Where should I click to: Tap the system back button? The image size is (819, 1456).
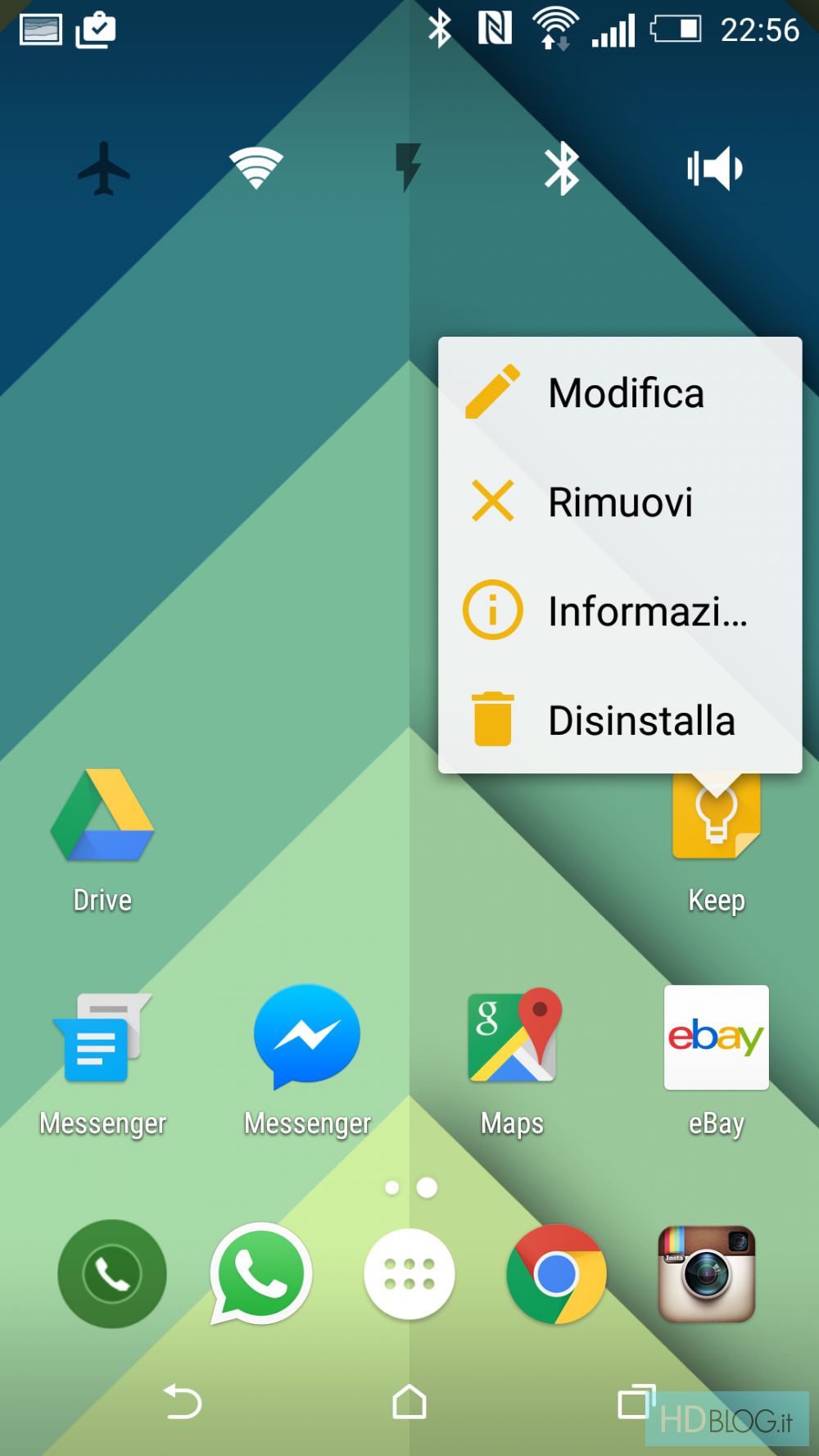(183, 1401)
